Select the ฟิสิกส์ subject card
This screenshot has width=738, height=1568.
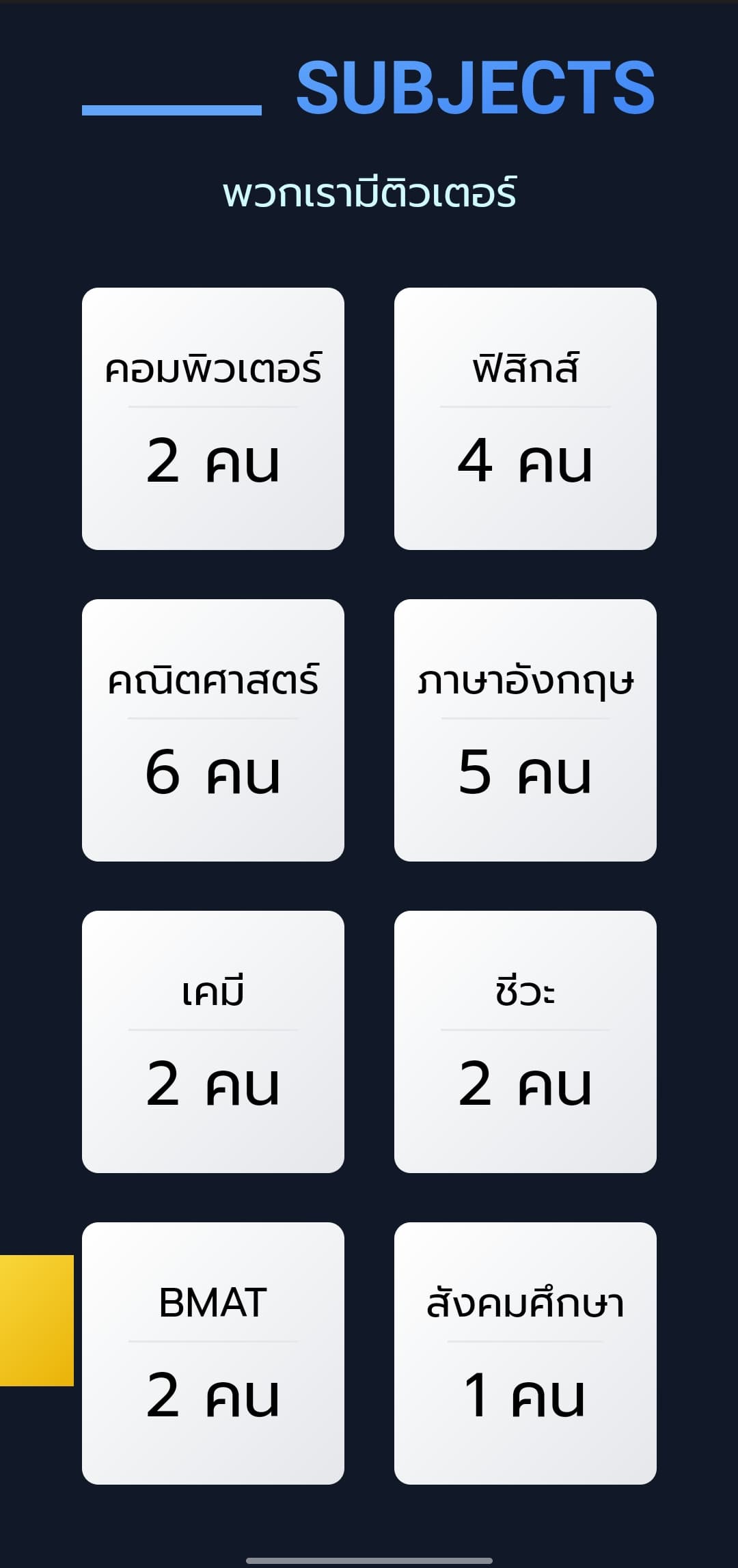click(x=525, y=418)
